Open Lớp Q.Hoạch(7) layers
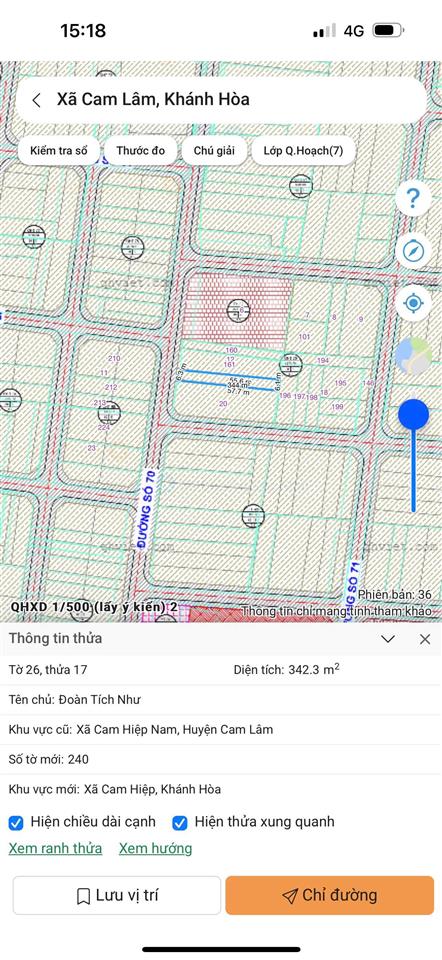This screenshot has height=960, width=442. [x=303, y=151]
